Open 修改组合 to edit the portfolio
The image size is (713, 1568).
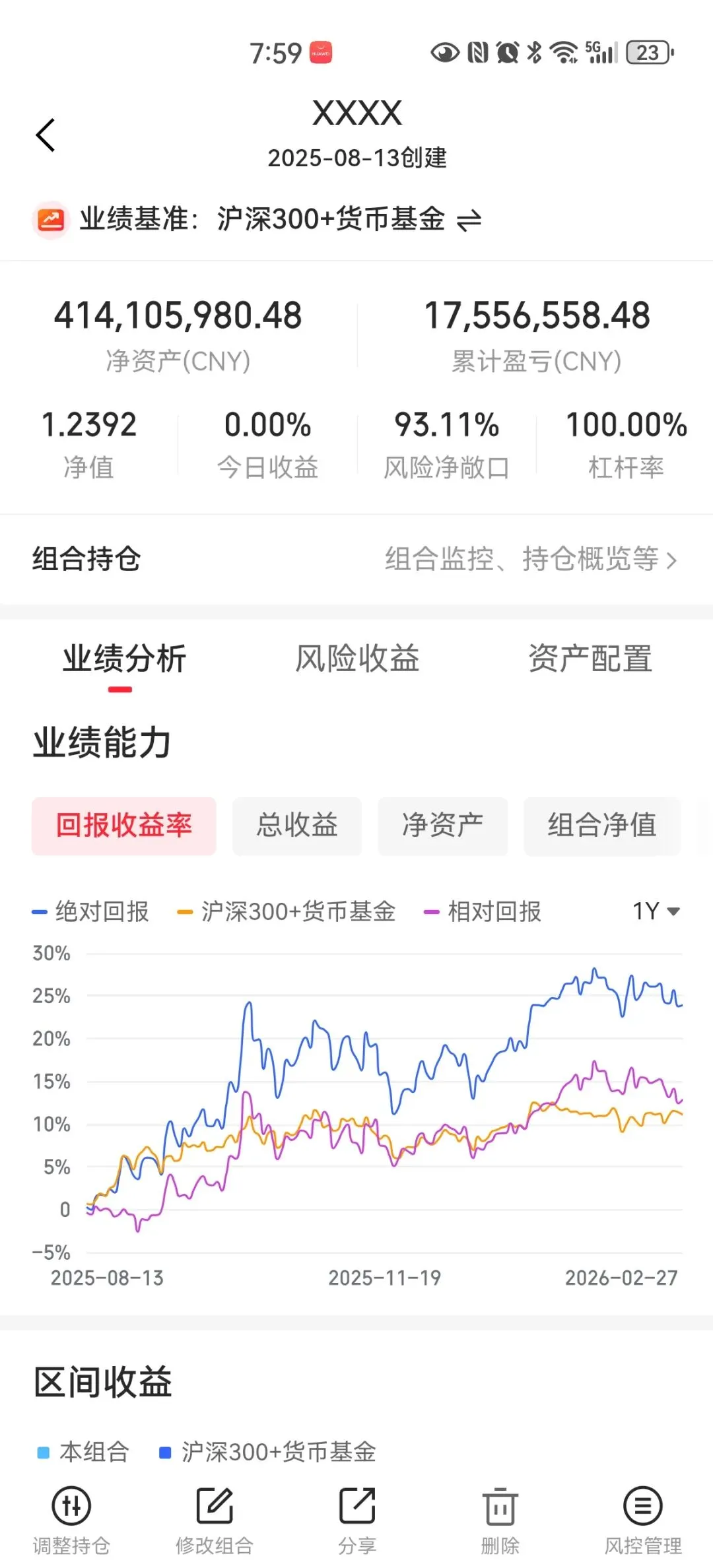coord(215,1518)
